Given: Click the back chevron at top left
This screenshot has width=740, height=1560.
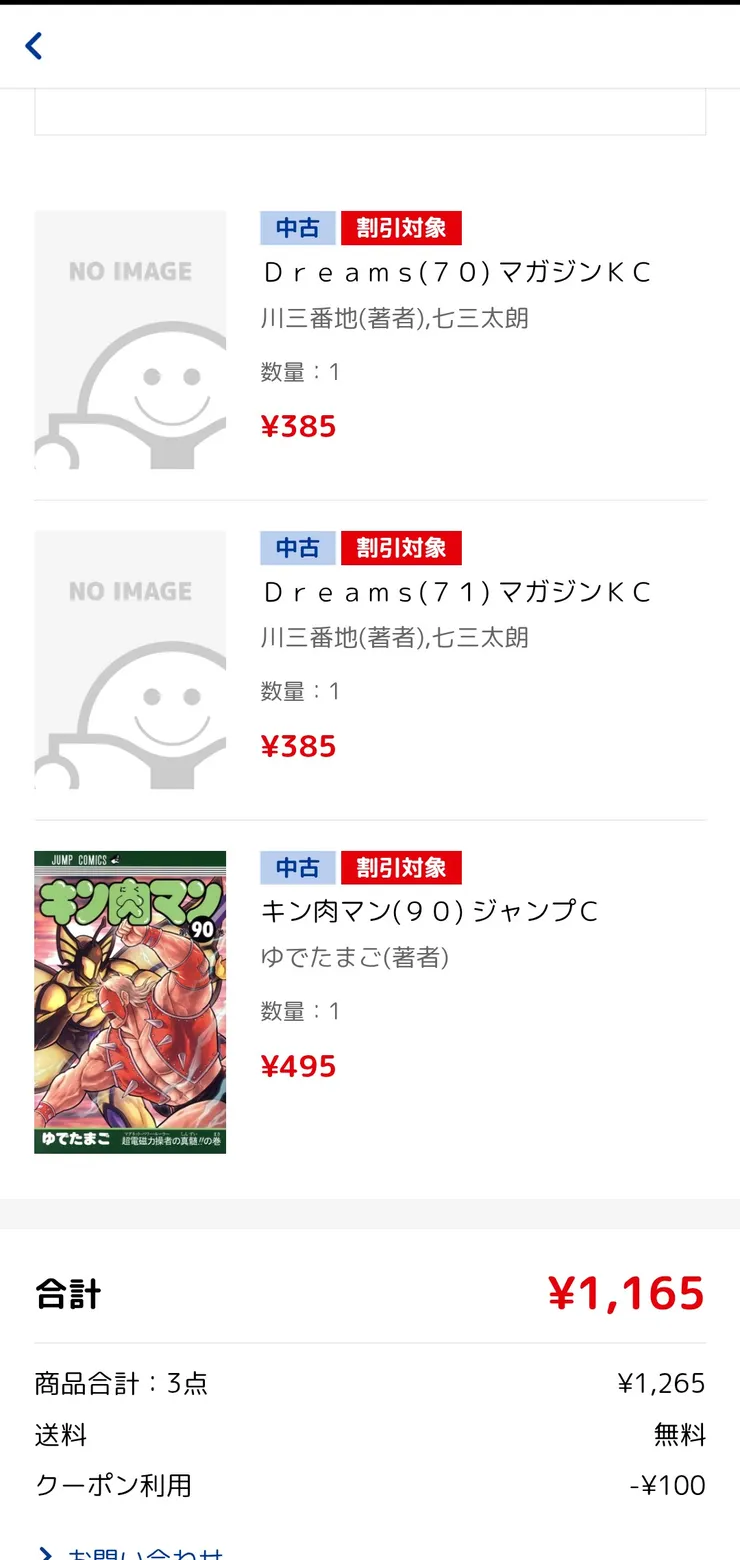Looking at the screenshot, I should 33,45.
